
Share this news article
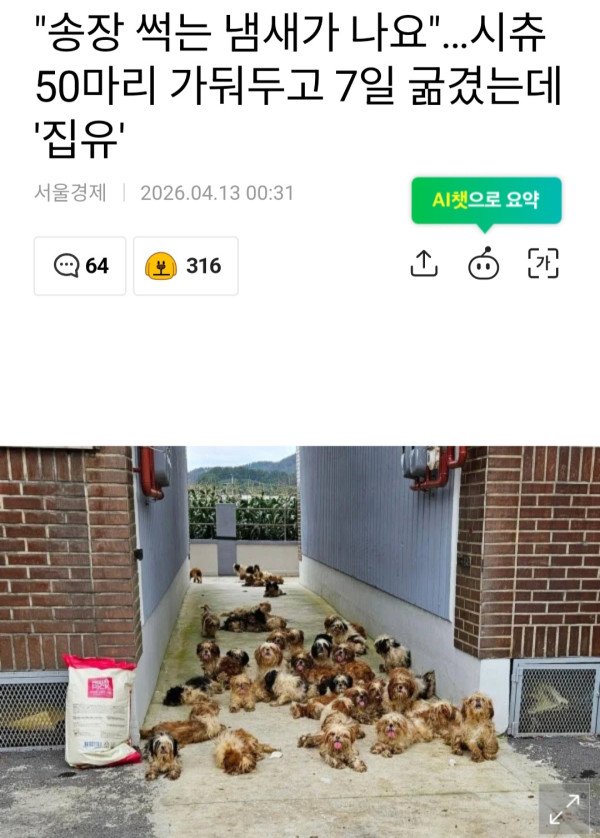[x=425, y=264]
